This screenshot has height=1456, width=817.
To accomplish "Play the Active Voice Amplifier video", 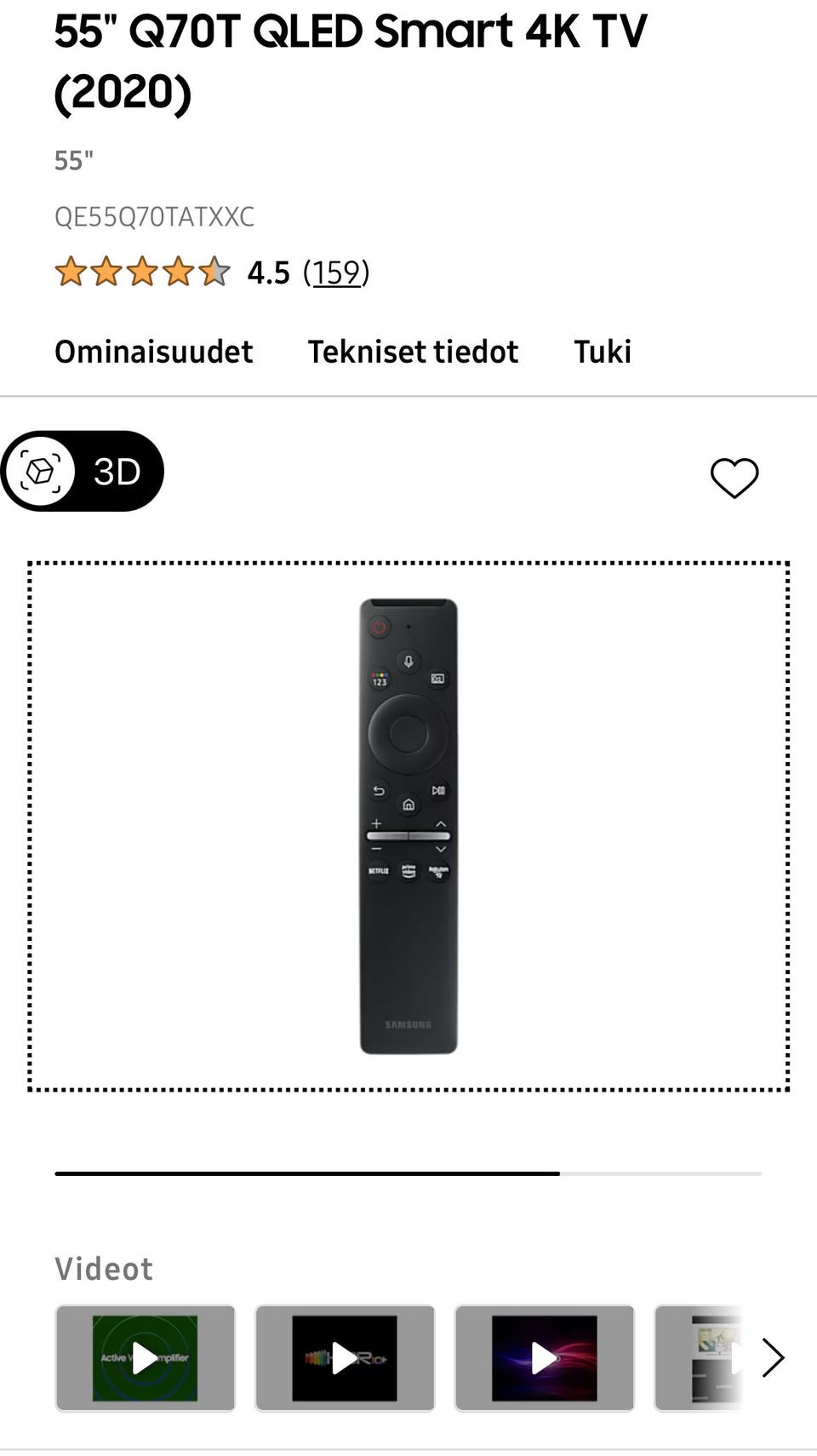I will (x=146, y=1358).
